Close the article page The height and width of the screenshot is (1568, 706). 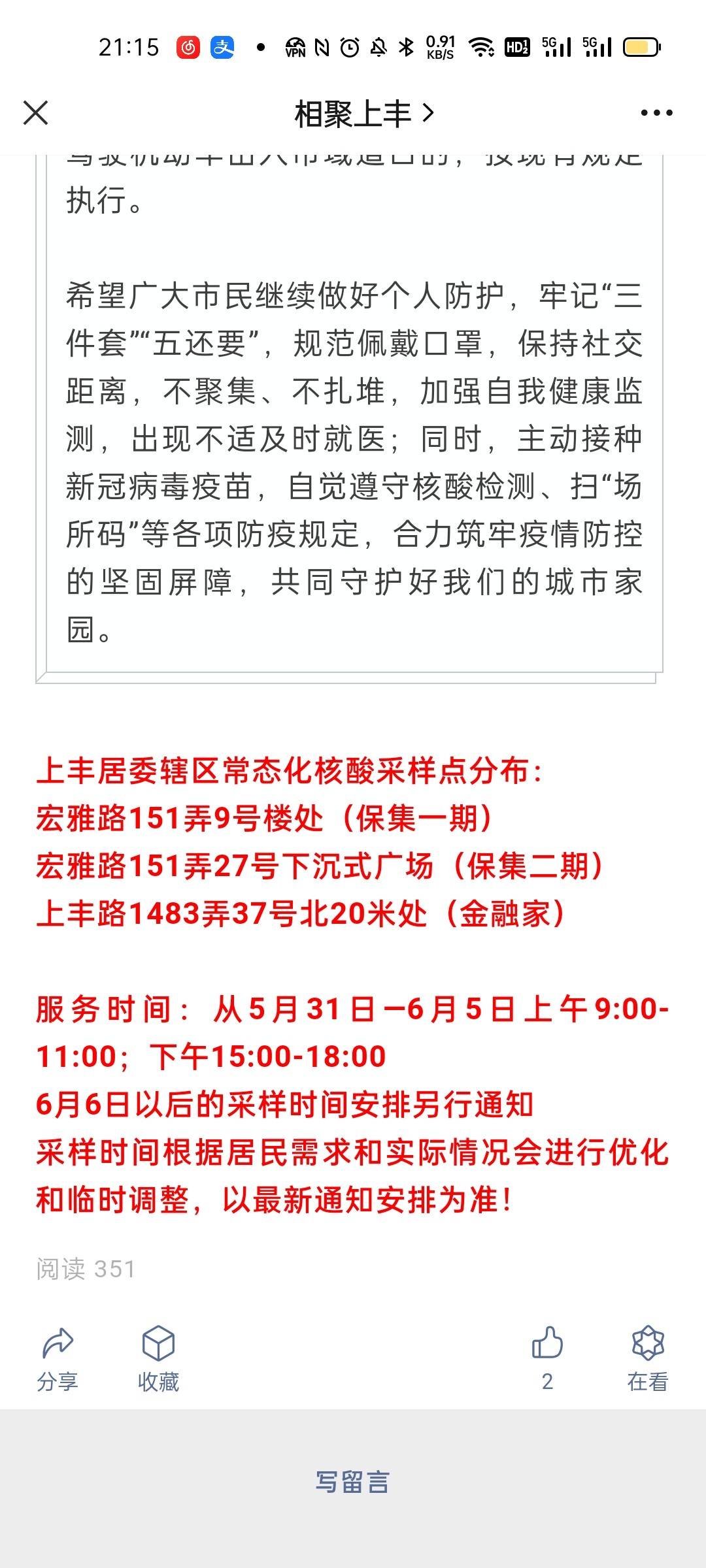36,113
